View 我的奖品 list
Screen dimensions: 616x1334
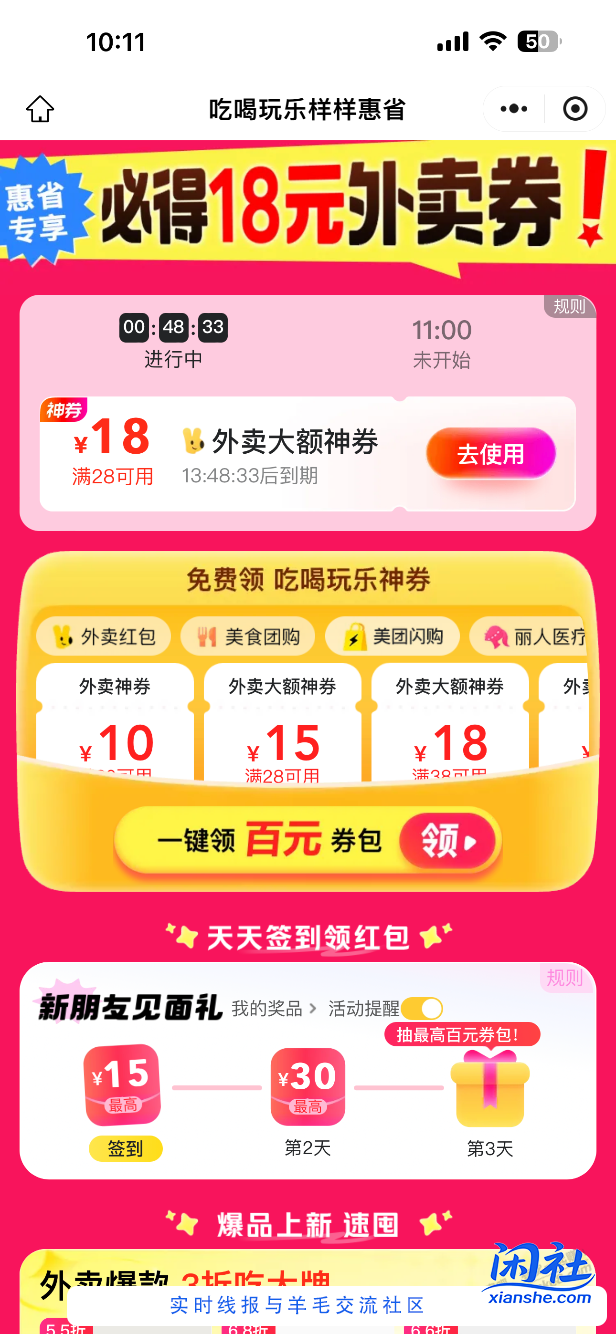pyautogui.click(x=273, y=1009)
